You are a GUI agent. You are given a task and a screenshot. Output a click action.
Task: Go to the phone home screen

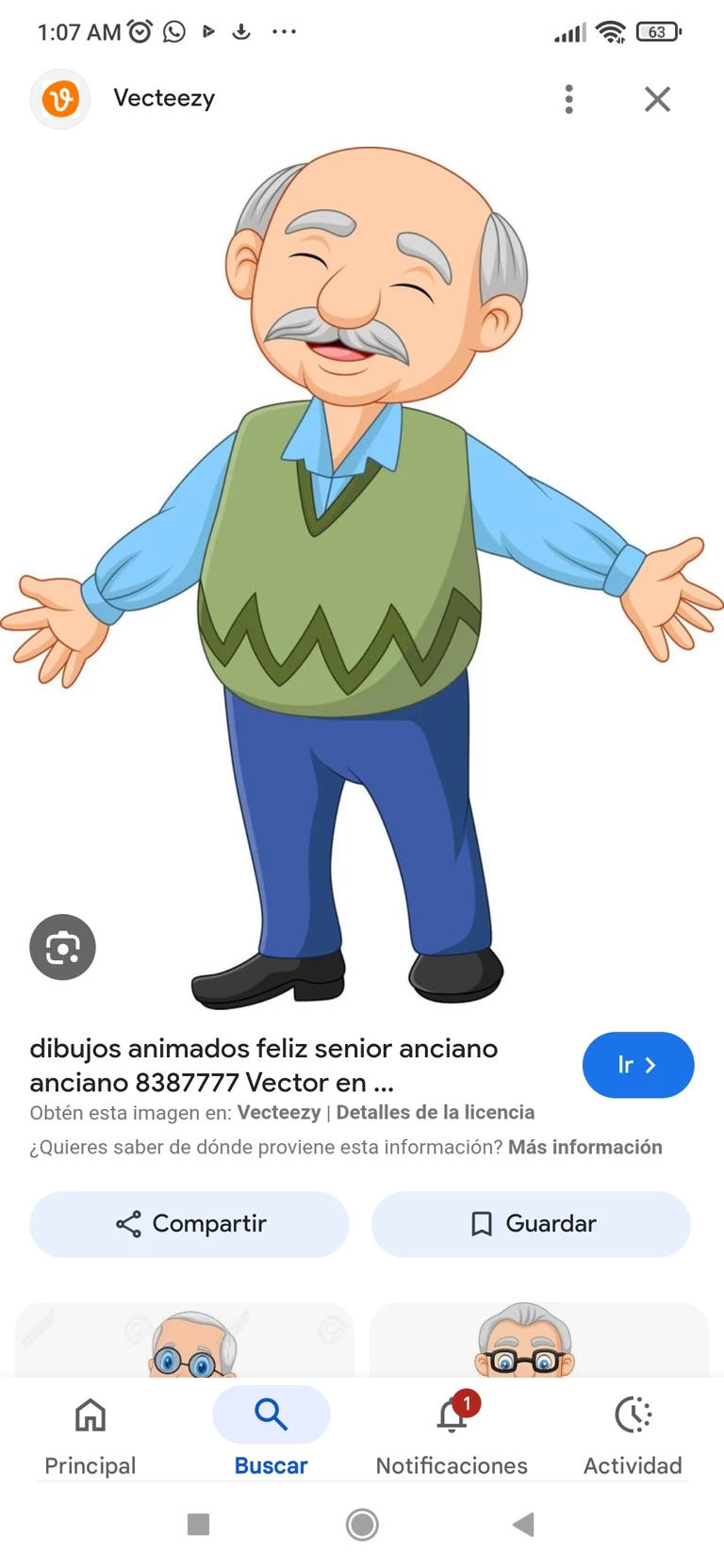coord(362,1524)
